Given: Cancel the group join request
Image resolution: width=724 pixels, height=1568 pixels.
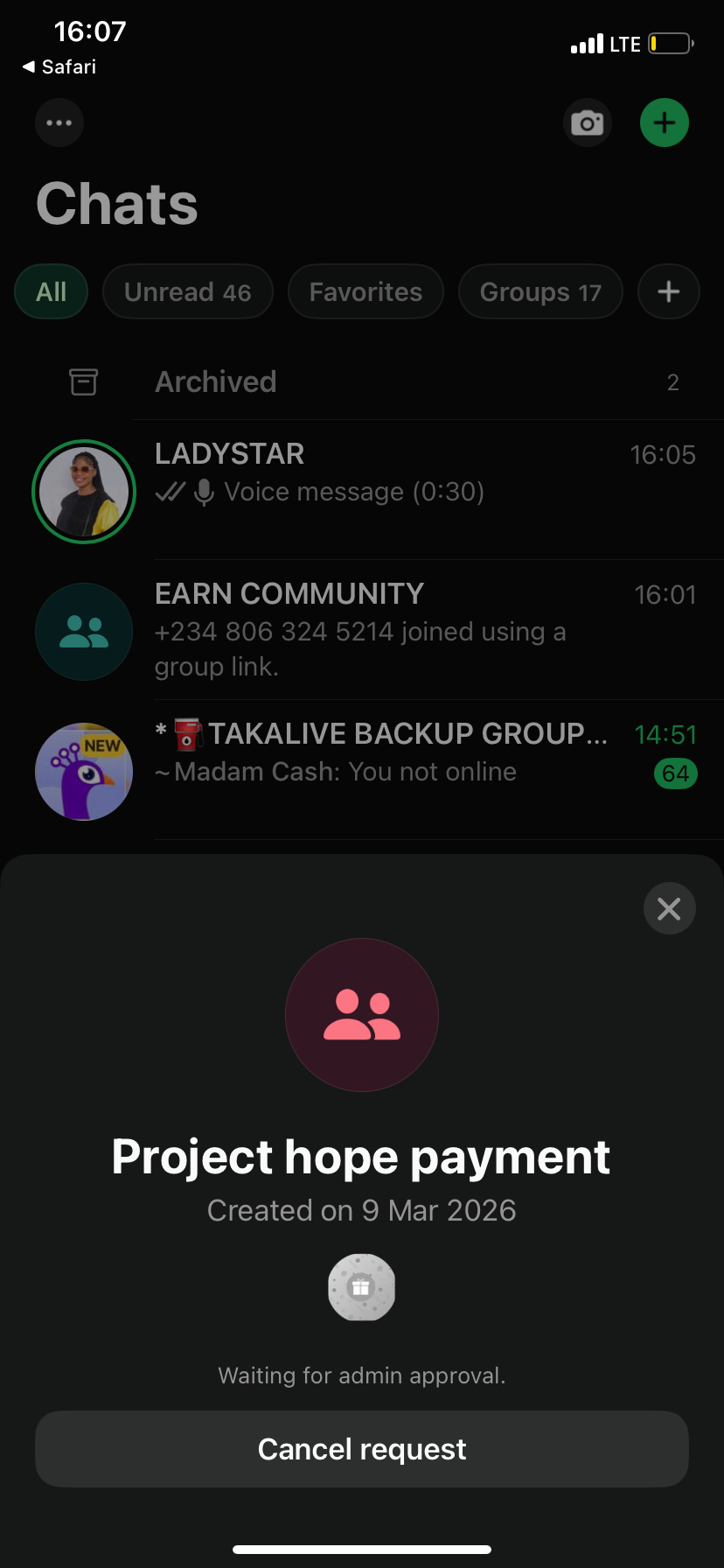Looking at the screenshot, I should click(362, 1449).
